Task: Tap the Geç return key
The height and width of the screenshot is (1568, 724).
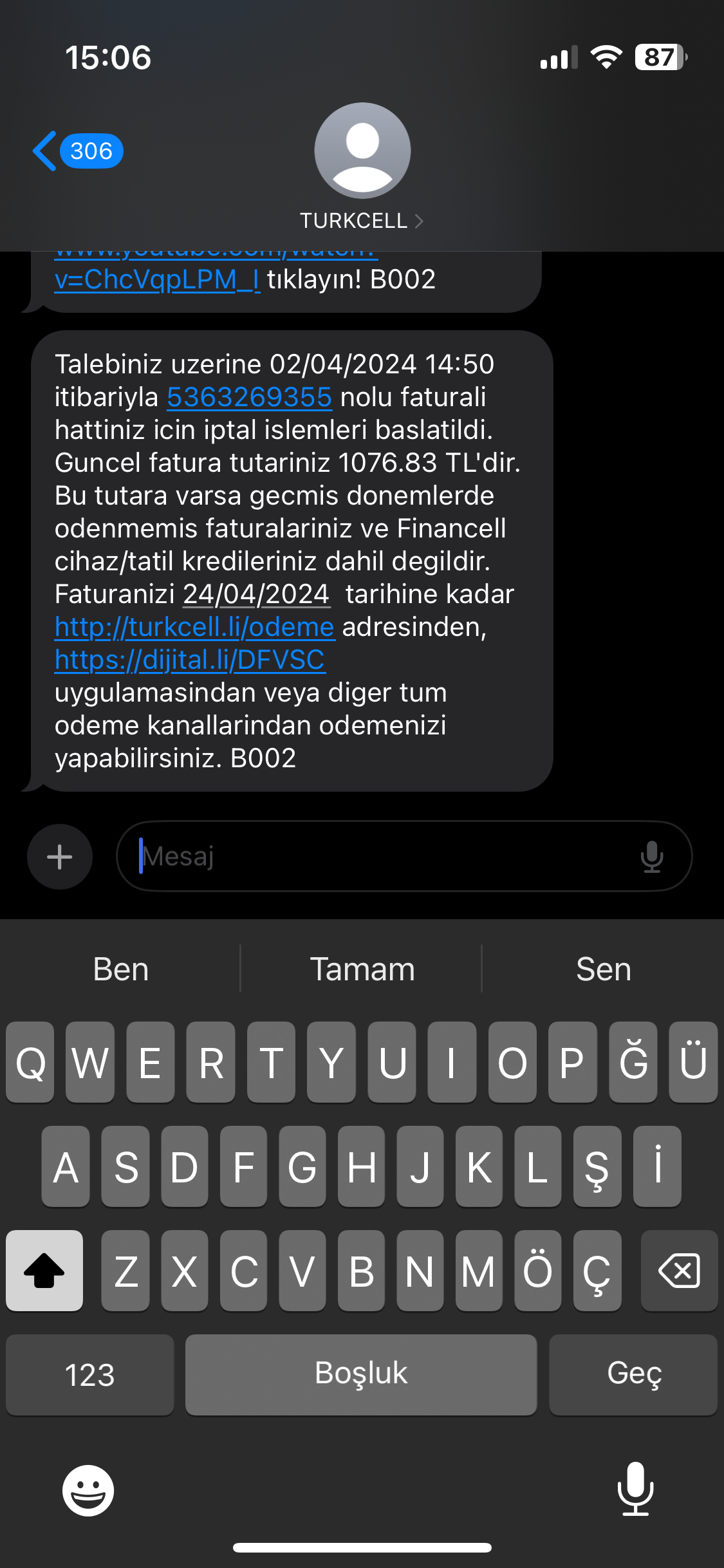Action: 633,1375
